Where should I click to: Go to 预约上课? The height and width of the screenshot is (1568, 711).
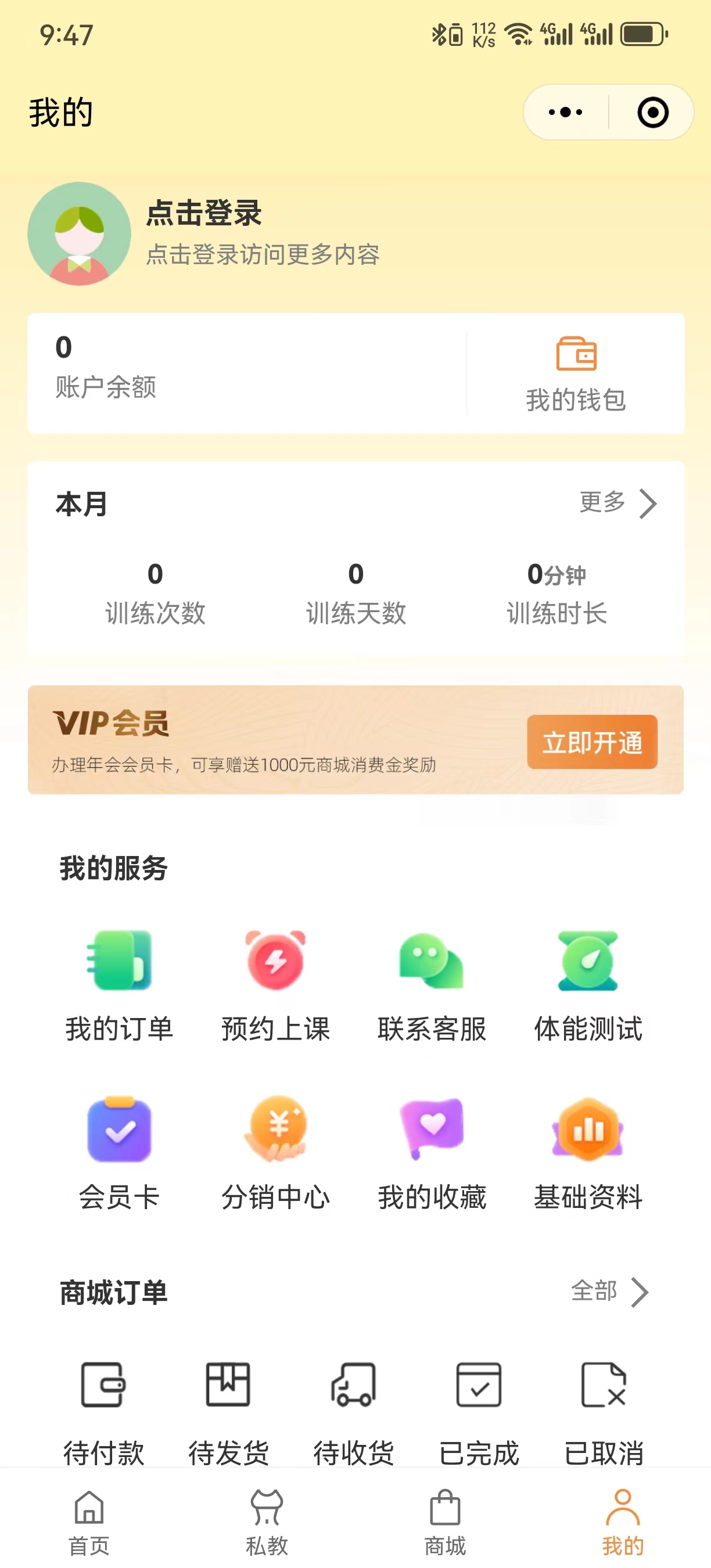tap(276, 984)
